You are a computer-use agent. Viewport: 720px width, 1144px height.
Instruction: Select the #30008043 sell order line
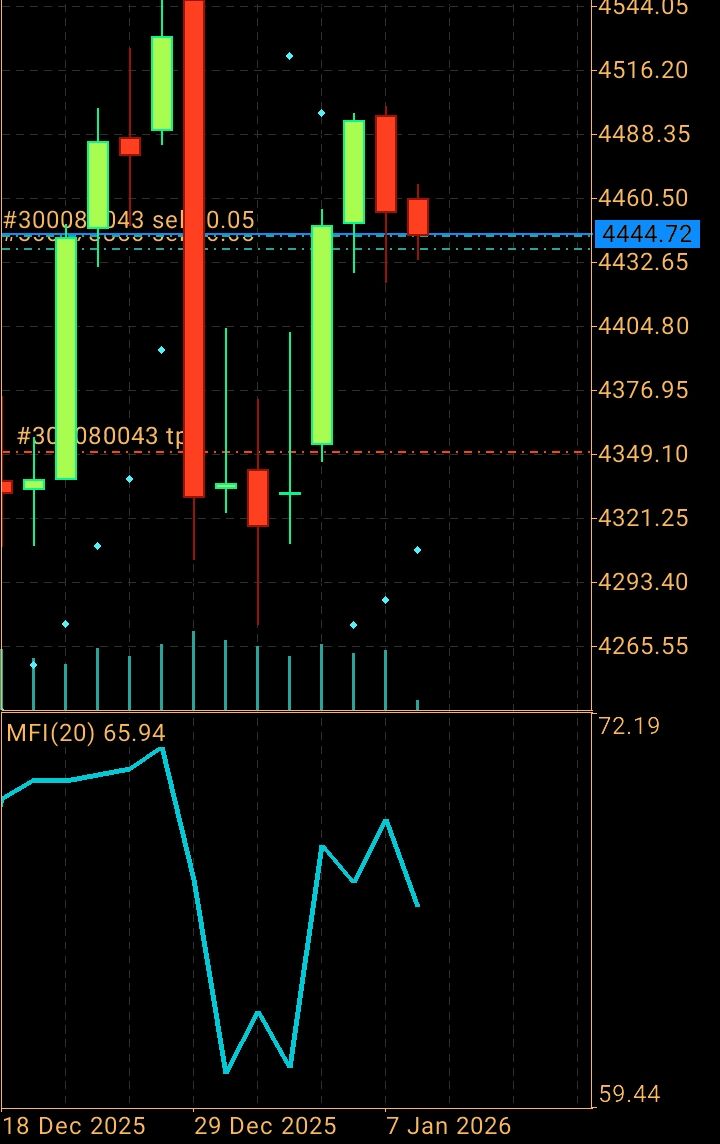pos(128,221)
